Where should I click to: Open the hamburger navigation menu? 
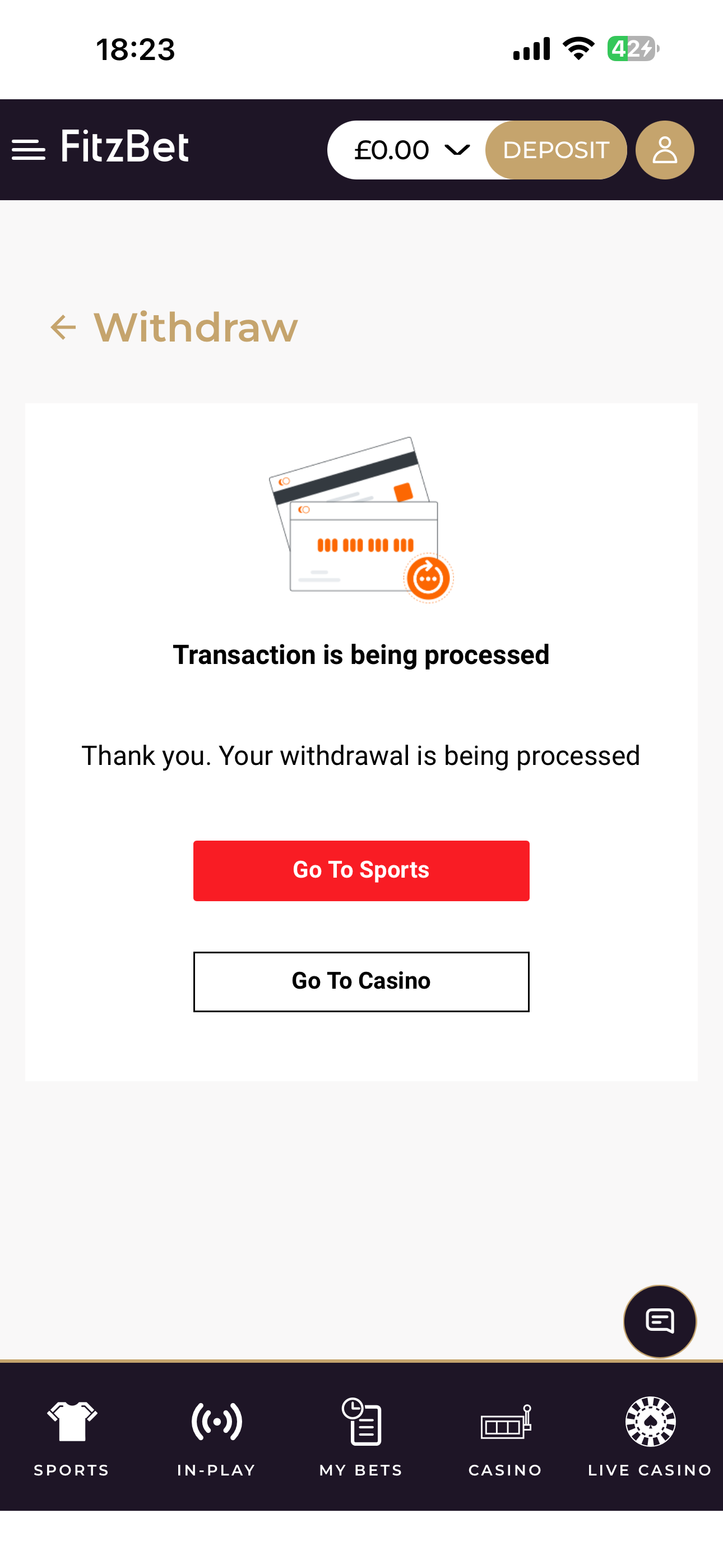click(28, 149)
